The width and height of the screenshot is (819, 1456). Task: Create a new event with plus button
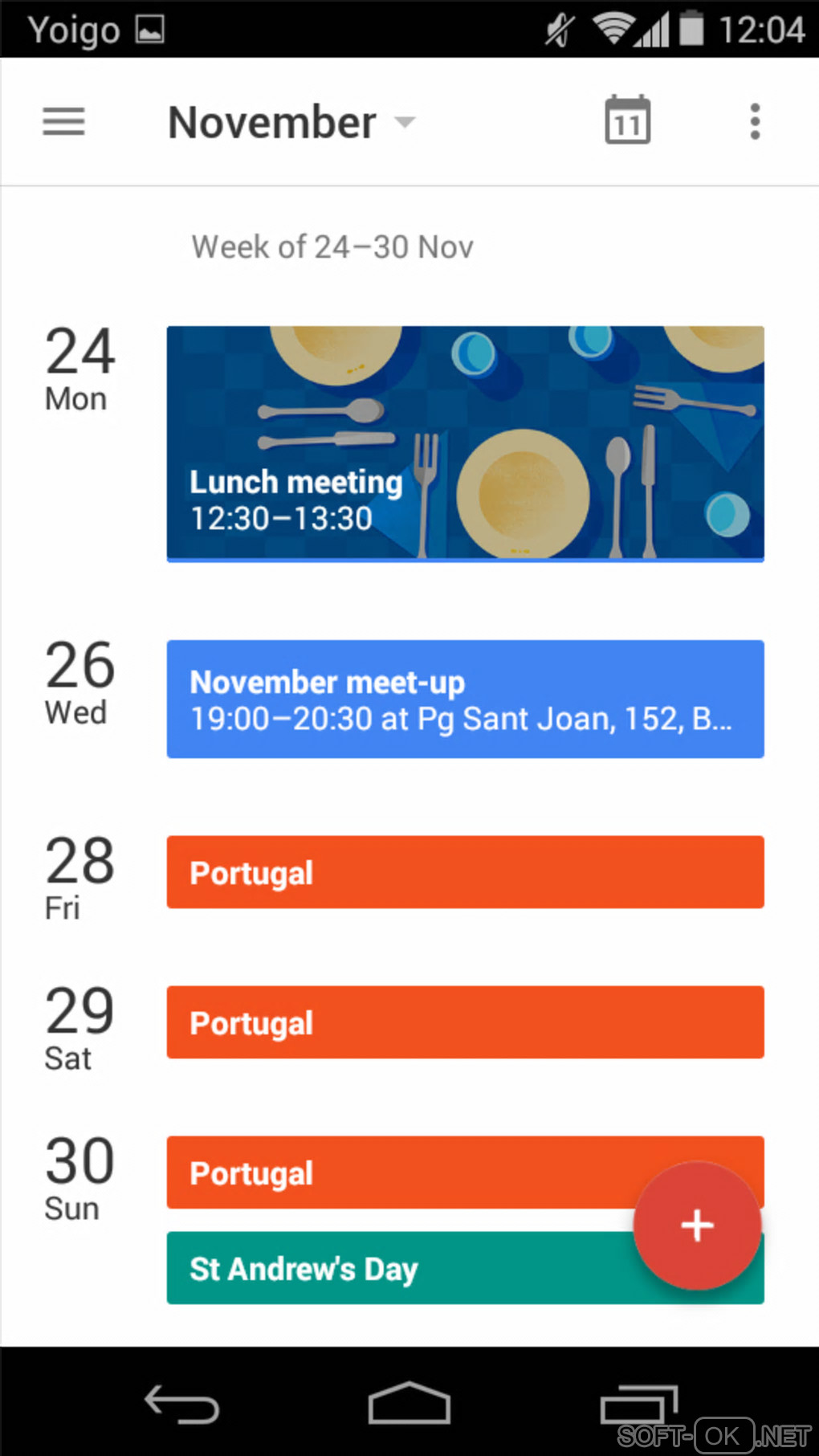tap(696, 1226)
